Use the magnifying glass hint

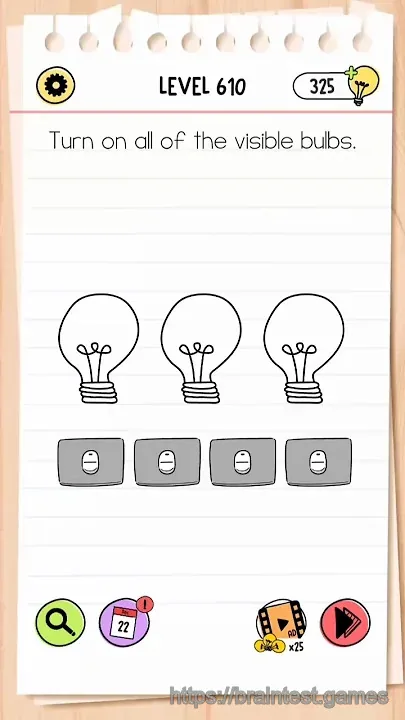tap(60, 623)
